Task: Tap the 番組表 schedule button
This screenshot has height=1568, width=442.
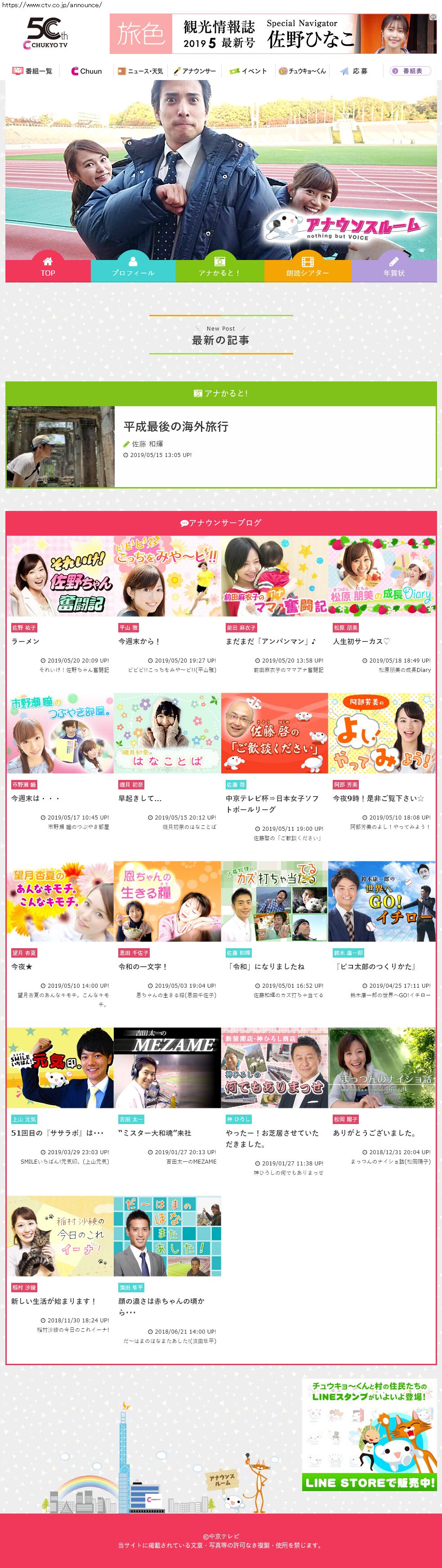Action: 411,71
